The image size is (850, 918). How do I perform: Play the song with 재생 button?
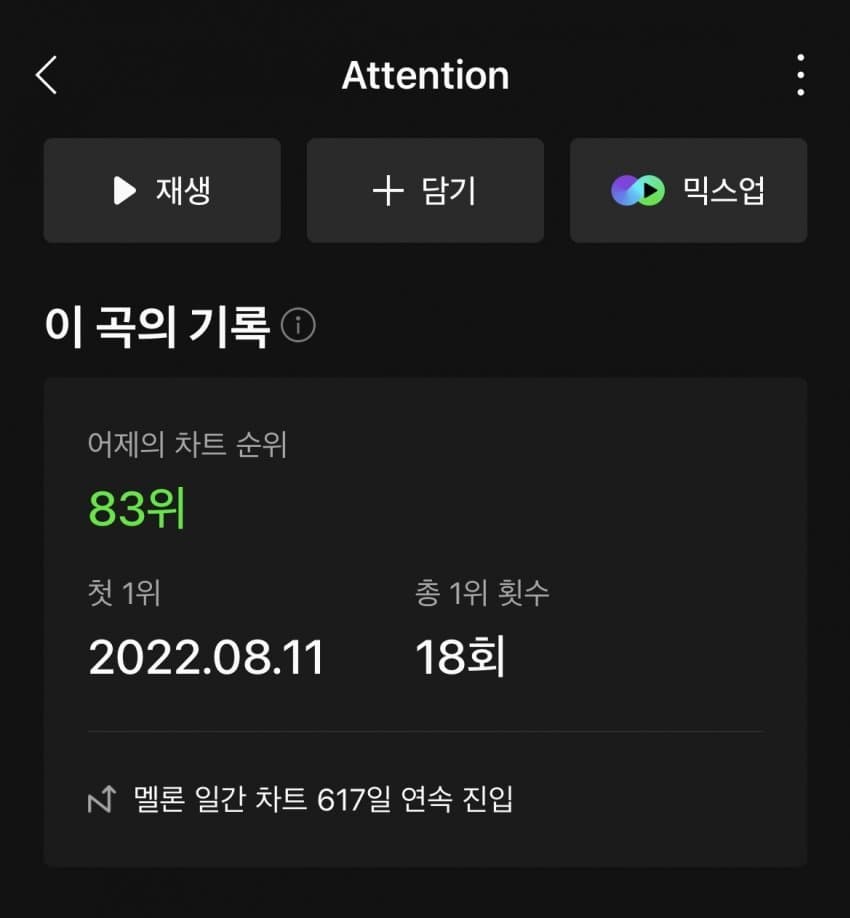[162, 190]
